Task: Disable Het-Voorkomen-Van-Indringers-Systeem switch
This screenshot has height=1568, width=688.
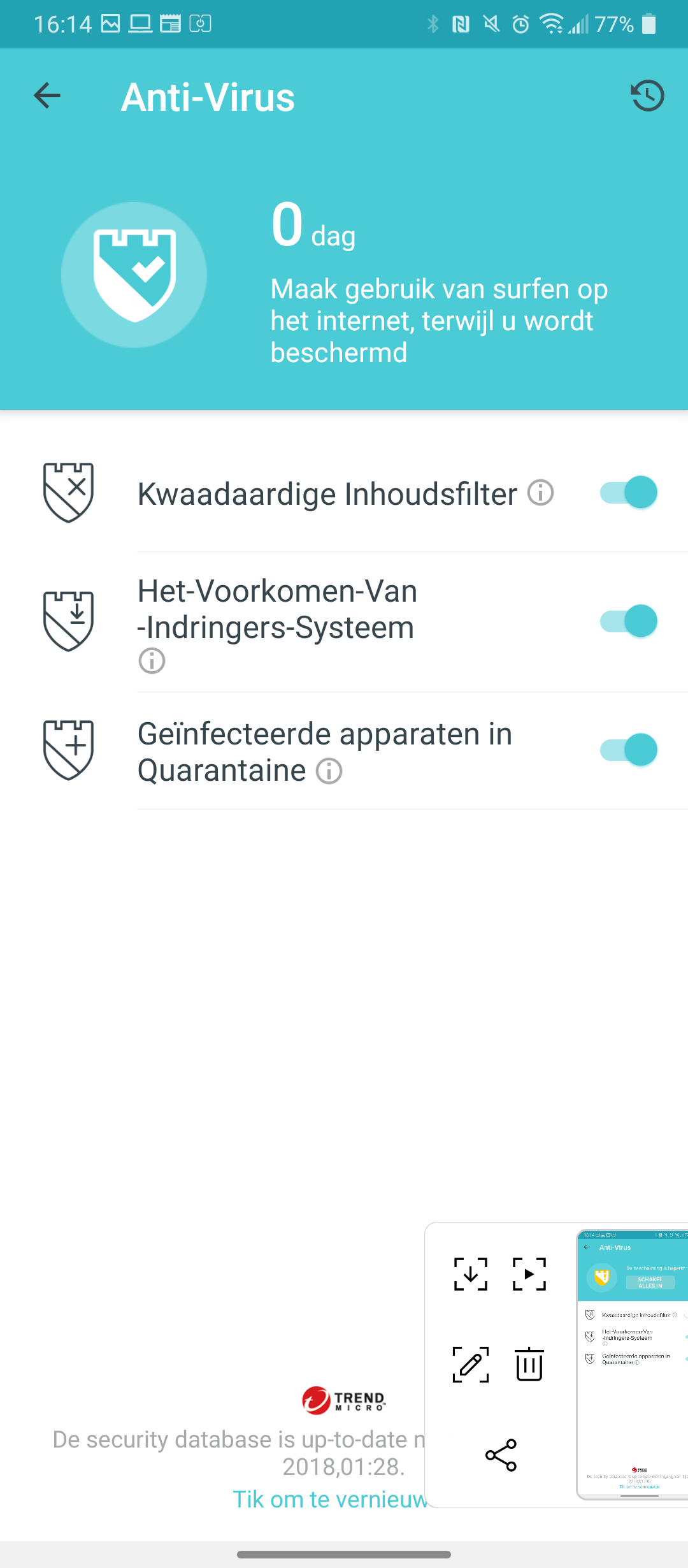Action: click(x=628, y=621)
